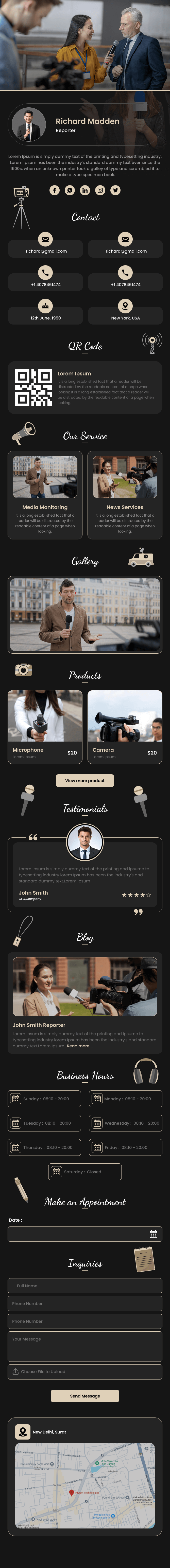This screenshot has width=170, height=1568.
Task: Focus the Full Name field
Action: tap(85, 1286)
